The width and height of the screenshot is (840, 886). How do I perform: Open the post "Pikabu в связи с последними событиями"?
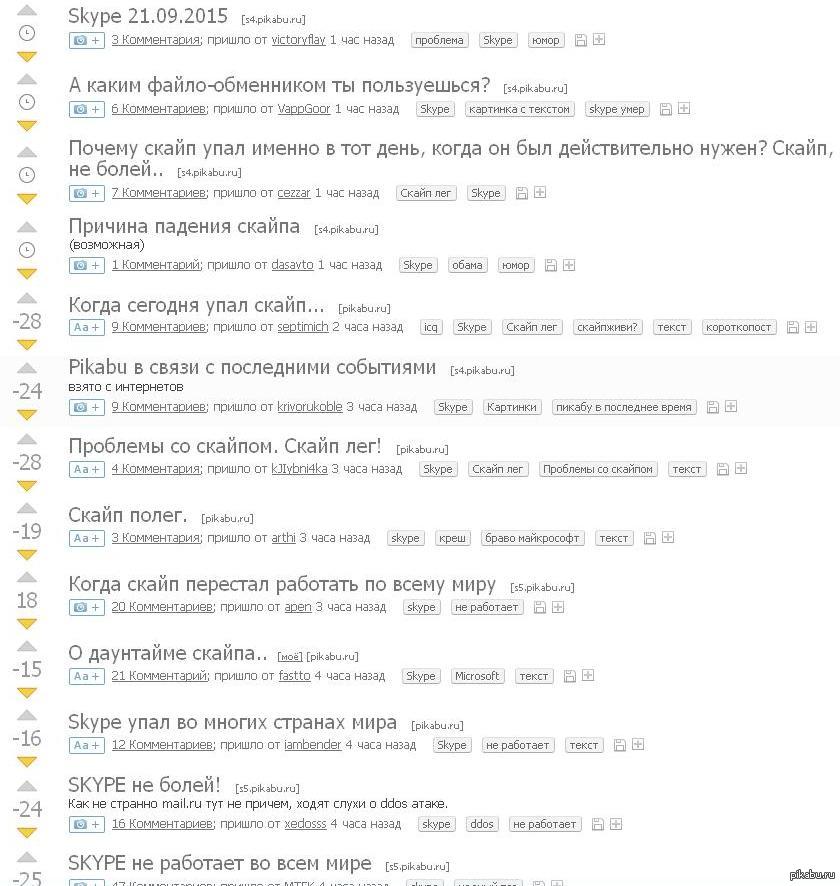pyautogui.click(x=252, y=367)
